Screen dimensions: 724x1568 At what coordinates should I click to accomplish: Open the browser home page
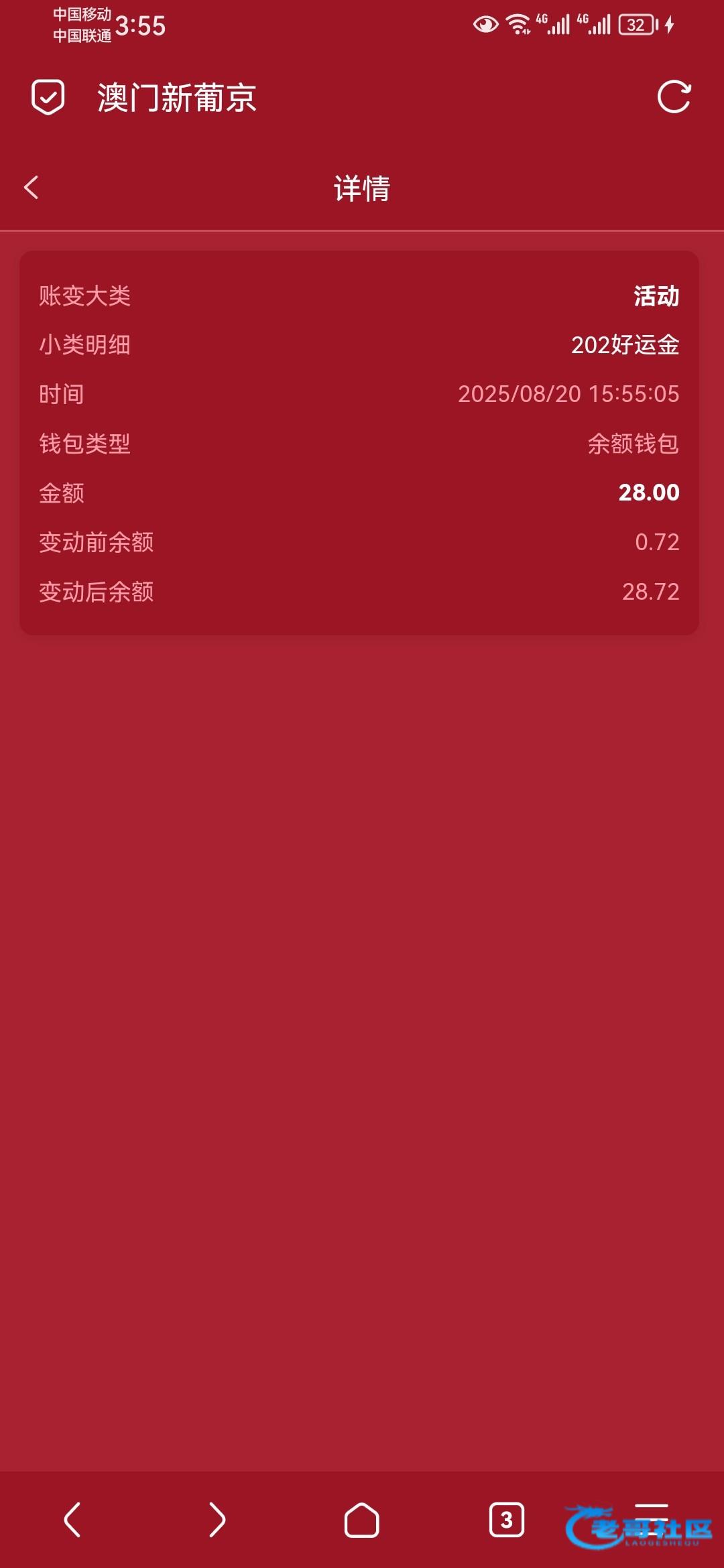362,1519
